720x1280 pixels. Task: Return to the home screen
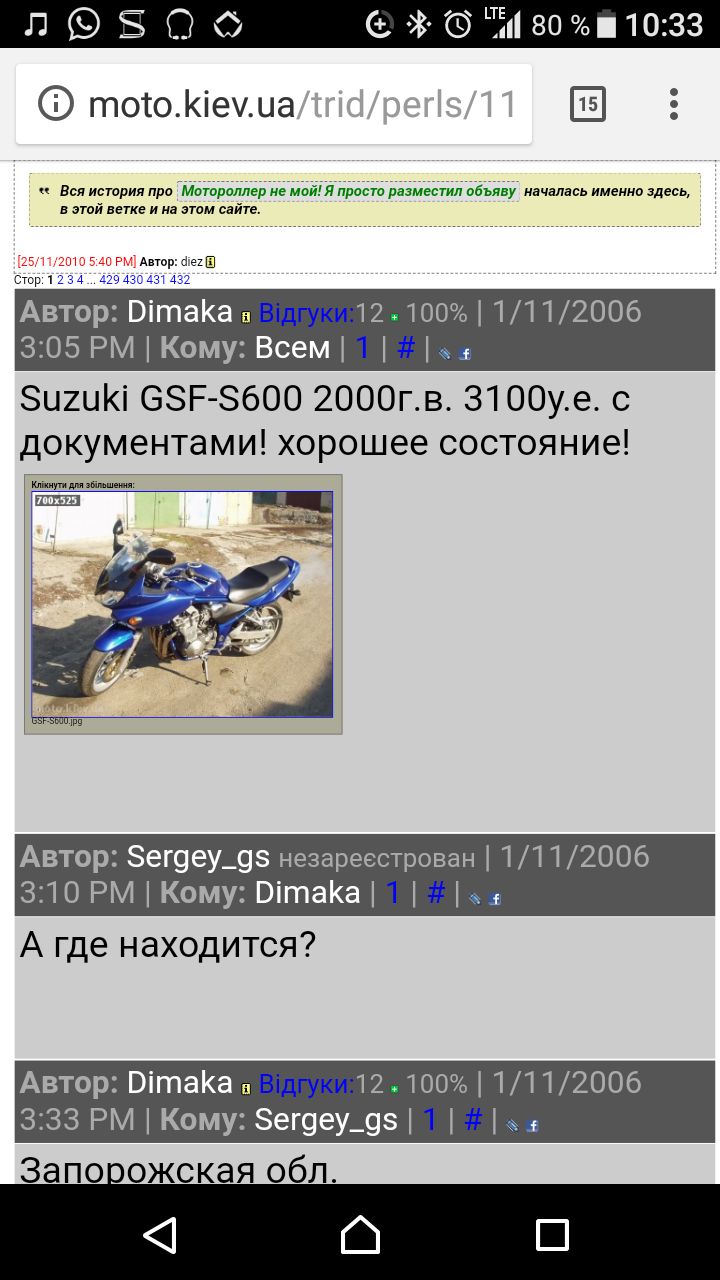(x=360, y=1234)
